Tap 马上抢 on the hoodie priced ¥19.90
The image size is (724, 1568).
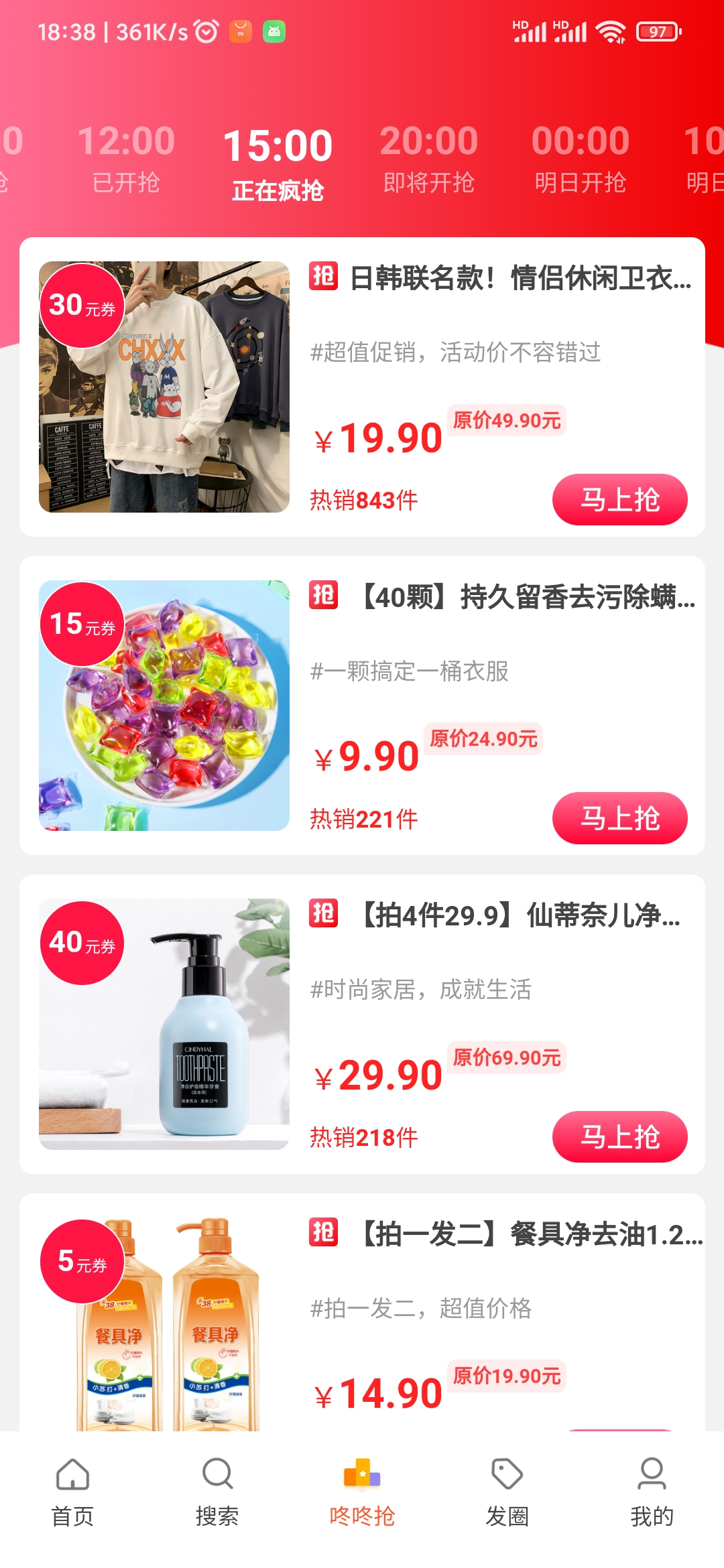[x=620, y=499]
